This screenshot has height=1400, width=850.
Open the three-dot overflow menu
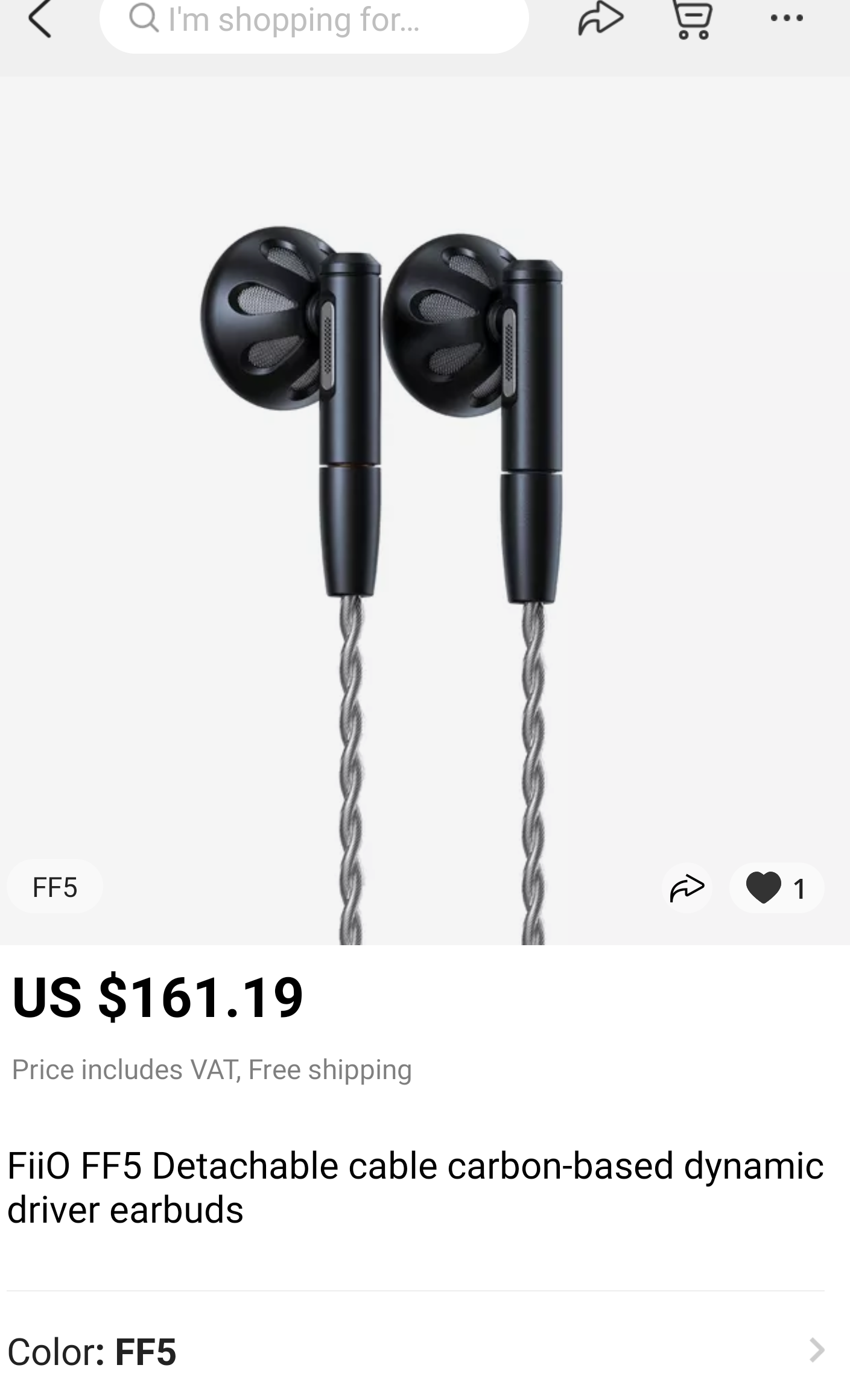point(787,19)
